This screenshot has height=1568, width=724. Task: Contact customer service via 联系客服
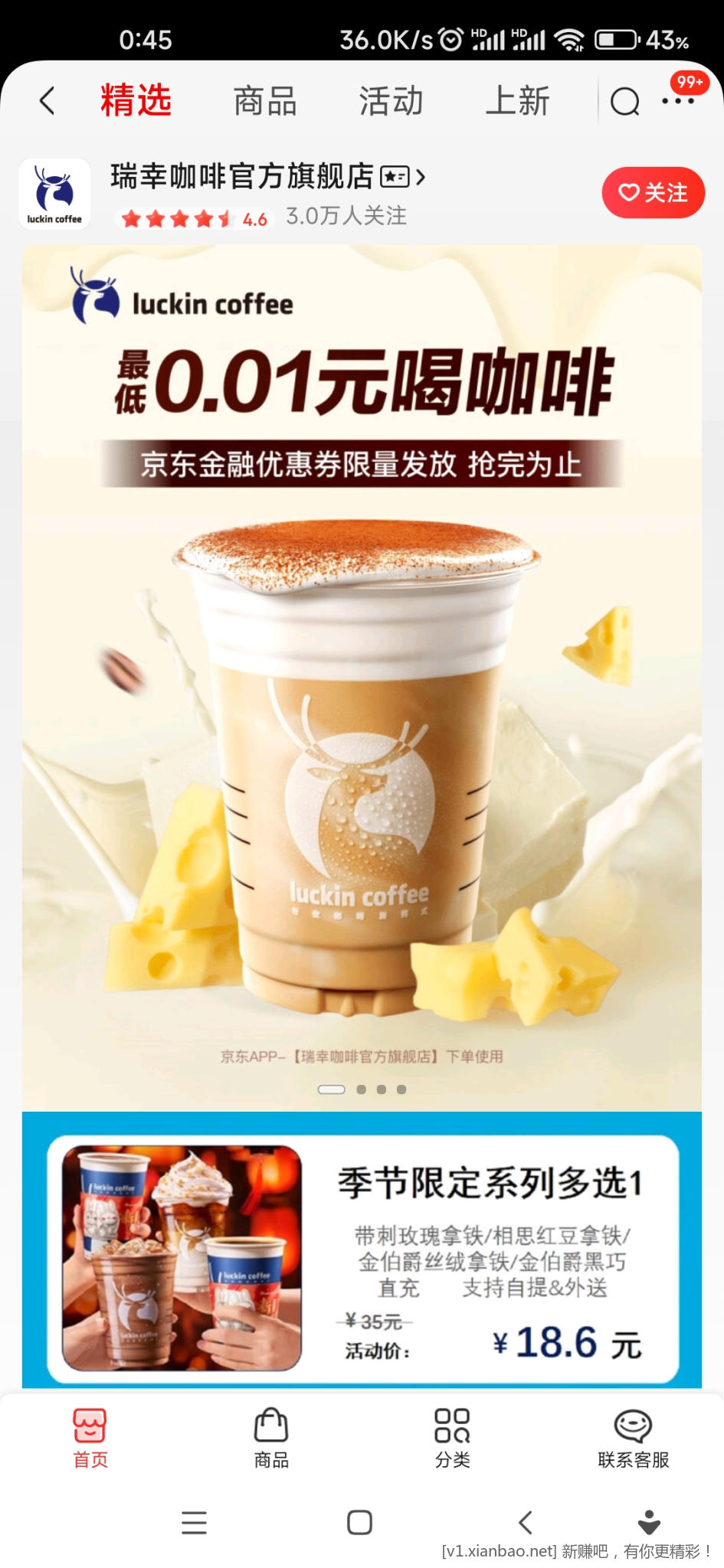633,1439
